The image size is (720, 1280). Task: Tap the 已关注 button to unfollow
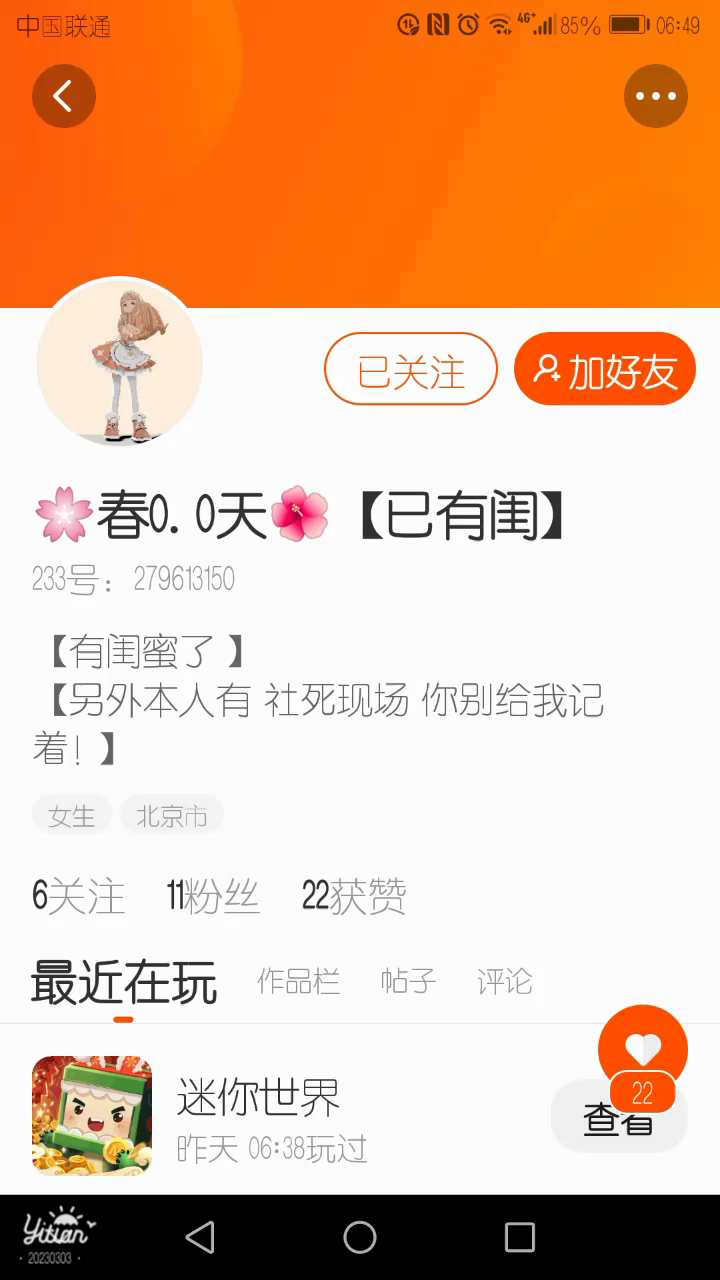click(x=411, y=369)
